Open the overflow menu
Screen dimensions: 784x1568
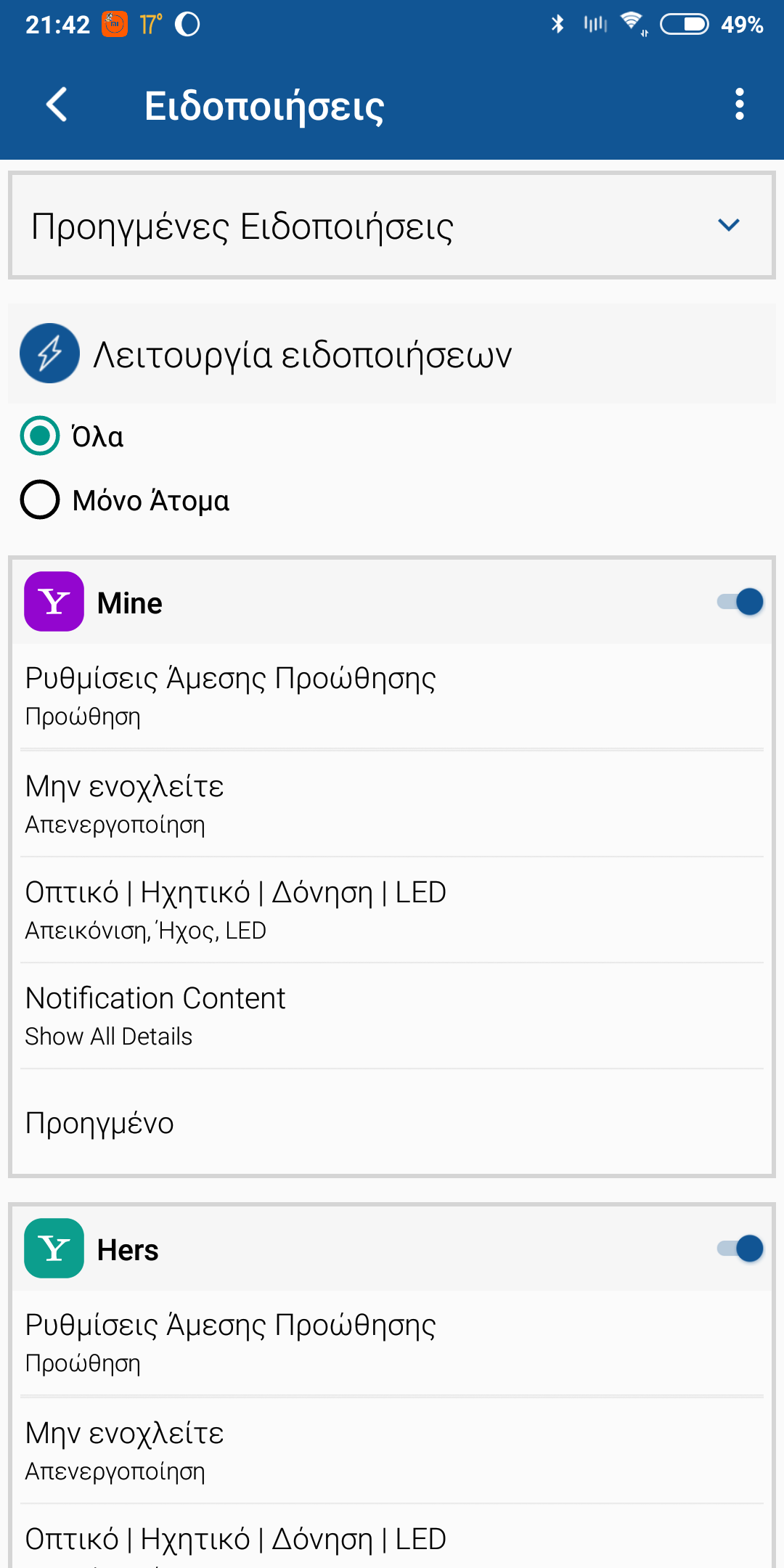click(x=739, y=105)
